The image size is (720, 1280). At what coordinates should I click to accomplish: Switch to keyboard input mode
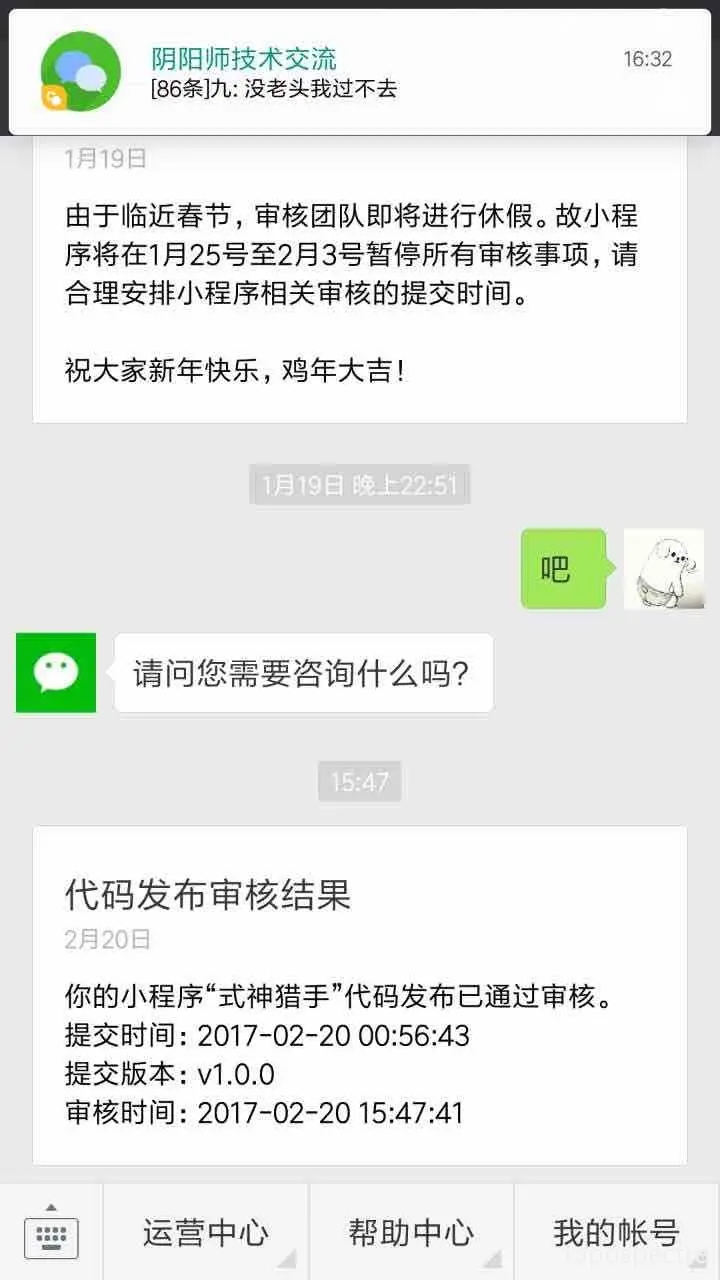(51, 1233)
